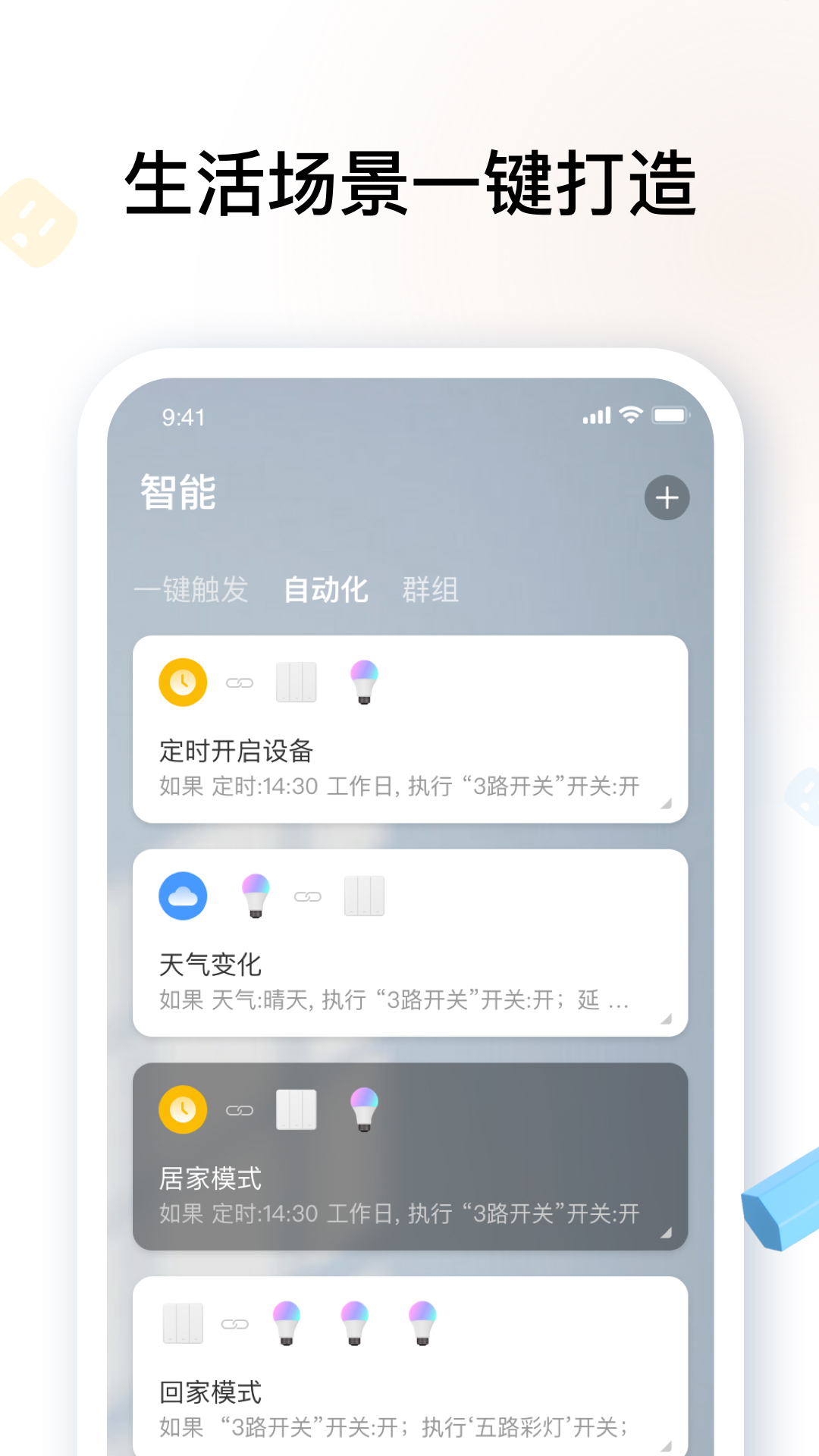Select the colored bulb icon on 居家模式 card
Image resolution: width=819 pixels, height=1456 pixels.
tap(365, 1111)
